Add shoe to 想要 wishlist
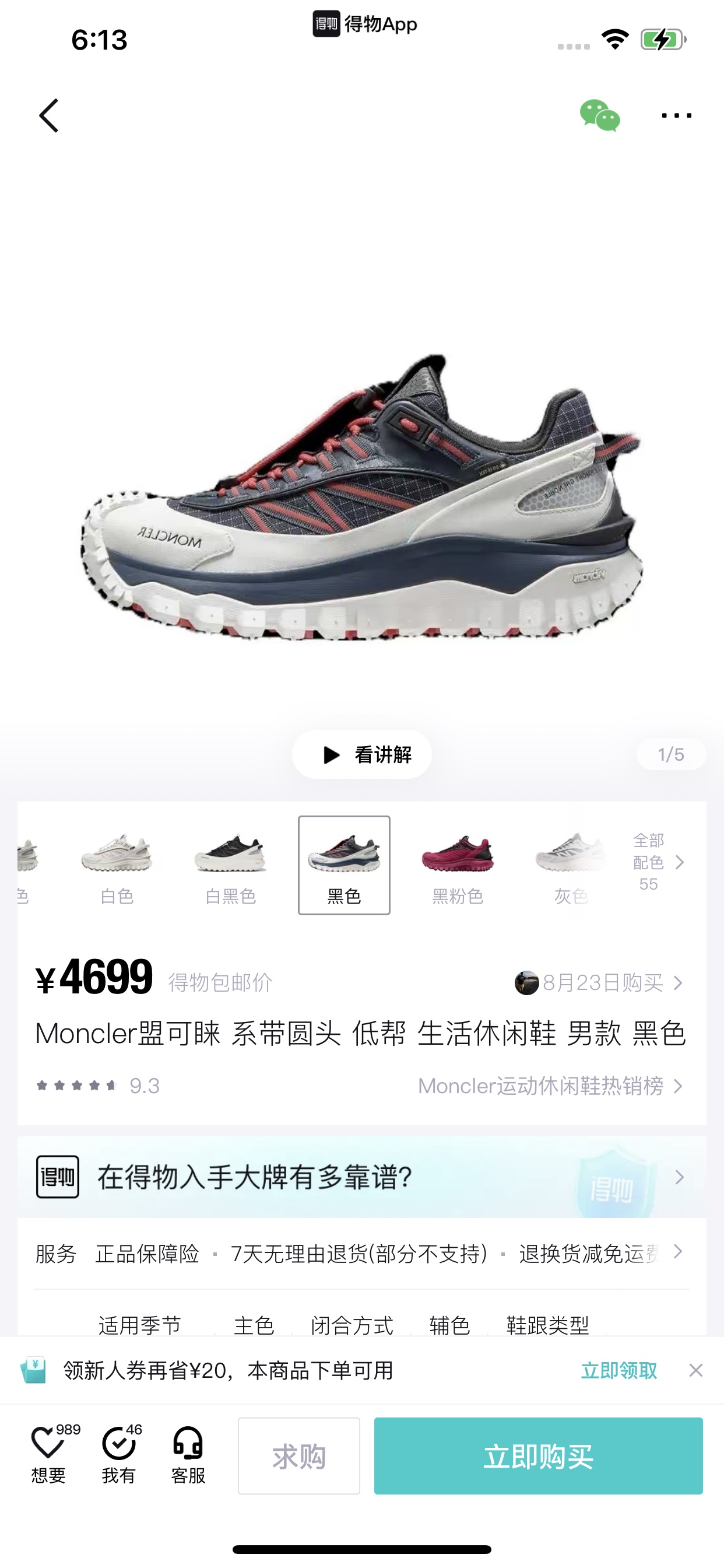 [48, 1455]
